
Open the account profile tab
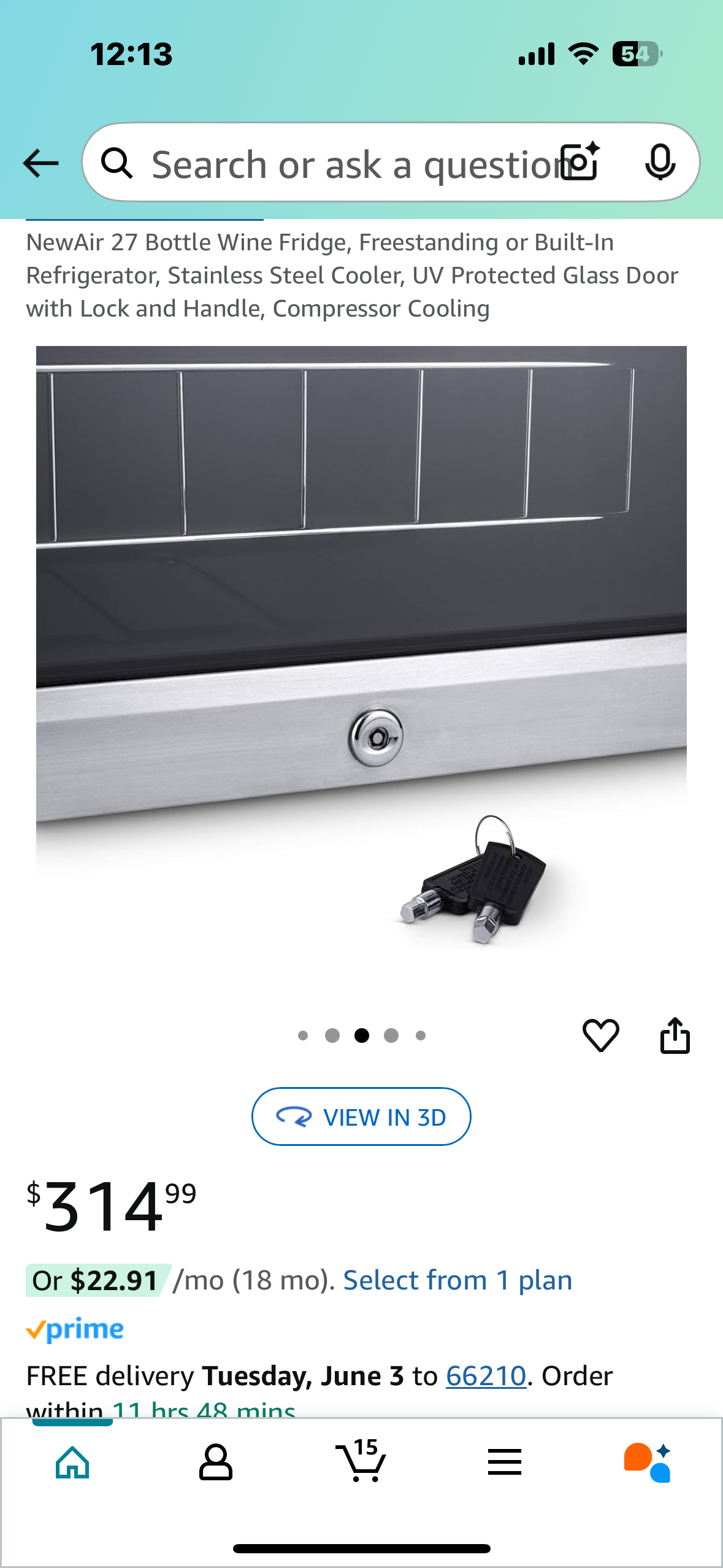(x=216, y=1462)
